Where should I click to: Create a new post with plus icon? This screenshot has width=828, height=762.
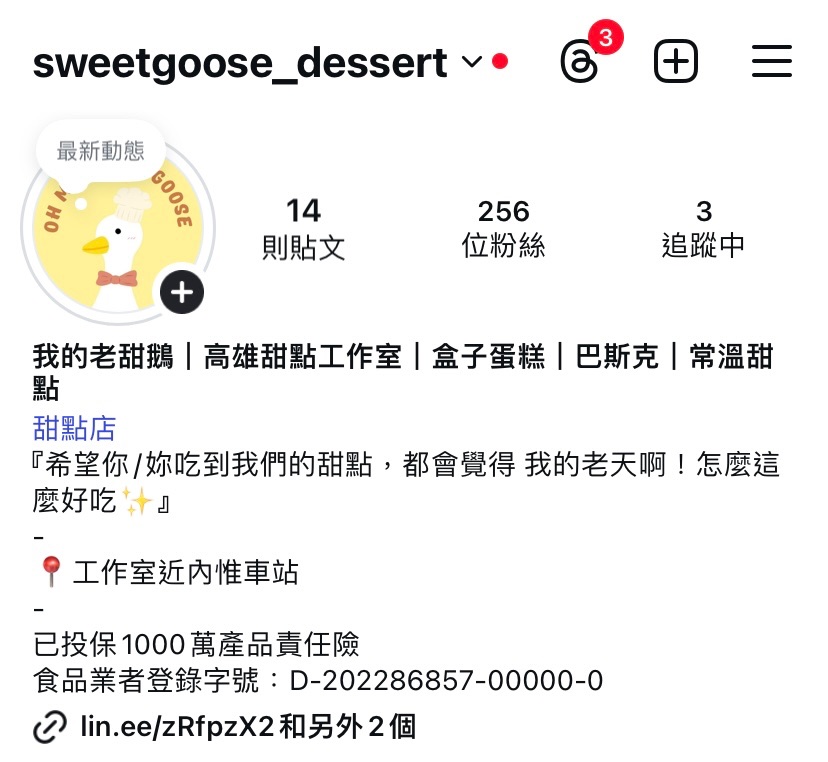click(675, 63)
